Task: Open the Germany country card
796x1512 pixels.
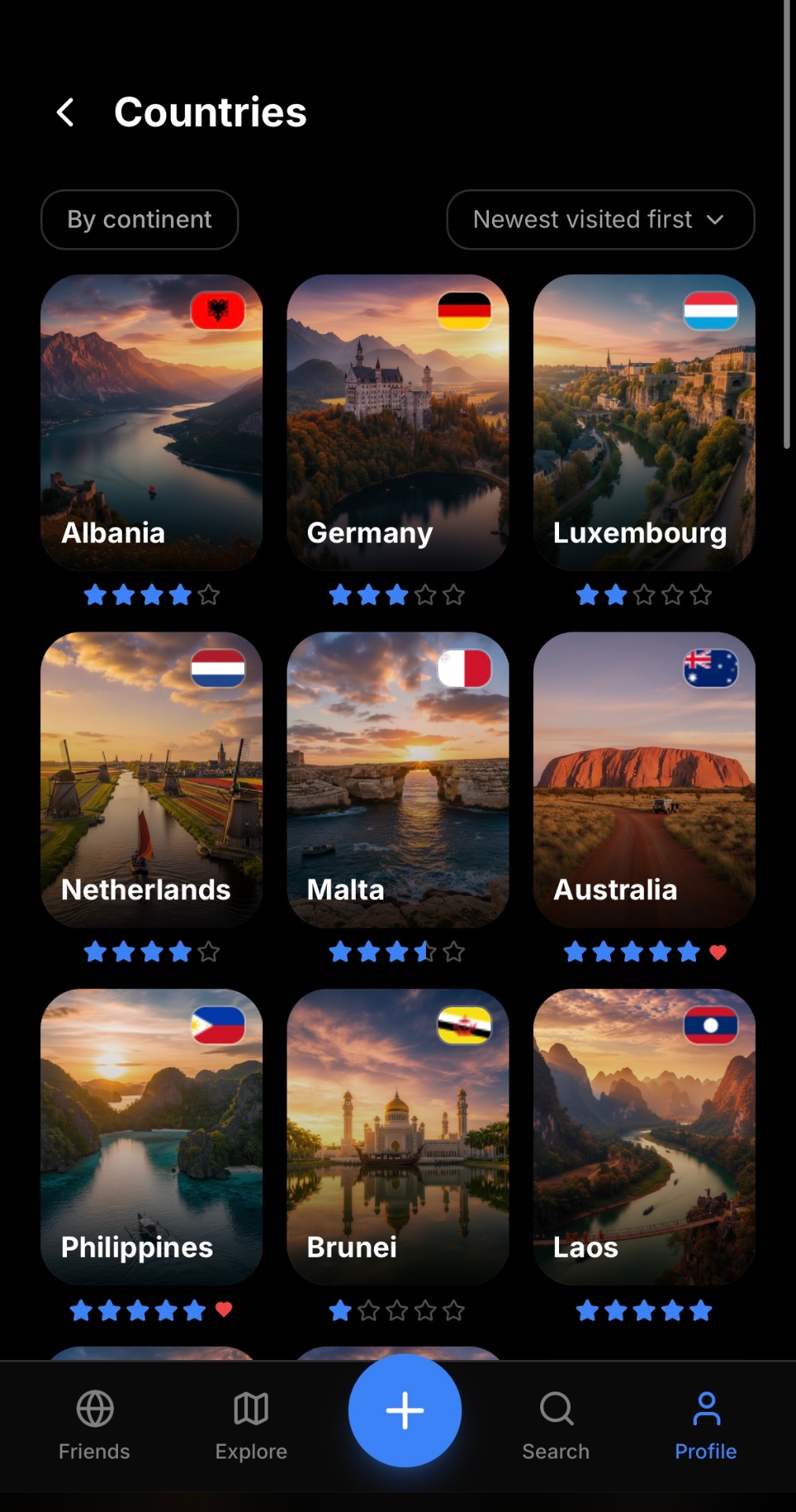Action: 398,422
